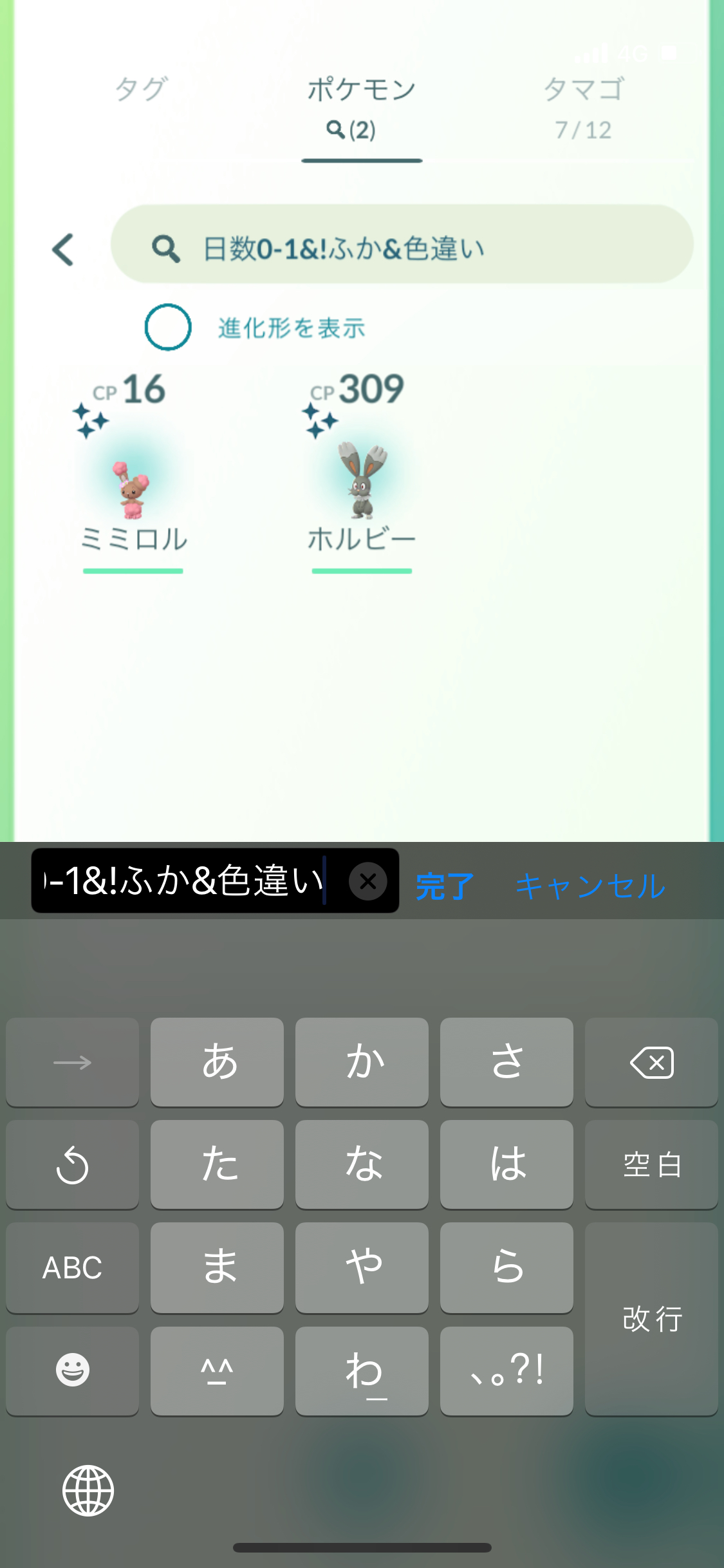Tap the 空白 space key

(x=651, y=1164)
